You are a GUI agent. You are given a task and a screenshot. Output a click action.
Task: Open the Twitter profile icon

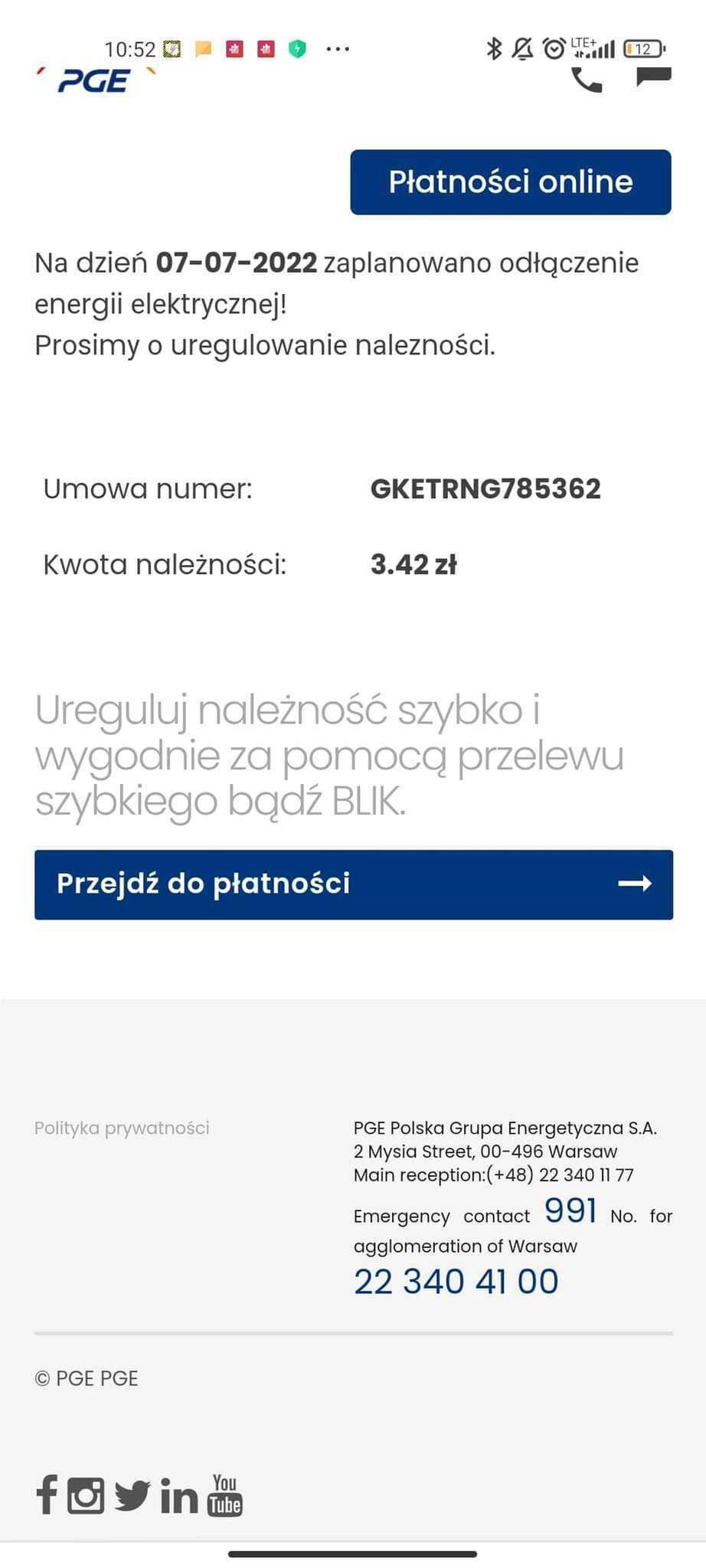pos(132,1495)
